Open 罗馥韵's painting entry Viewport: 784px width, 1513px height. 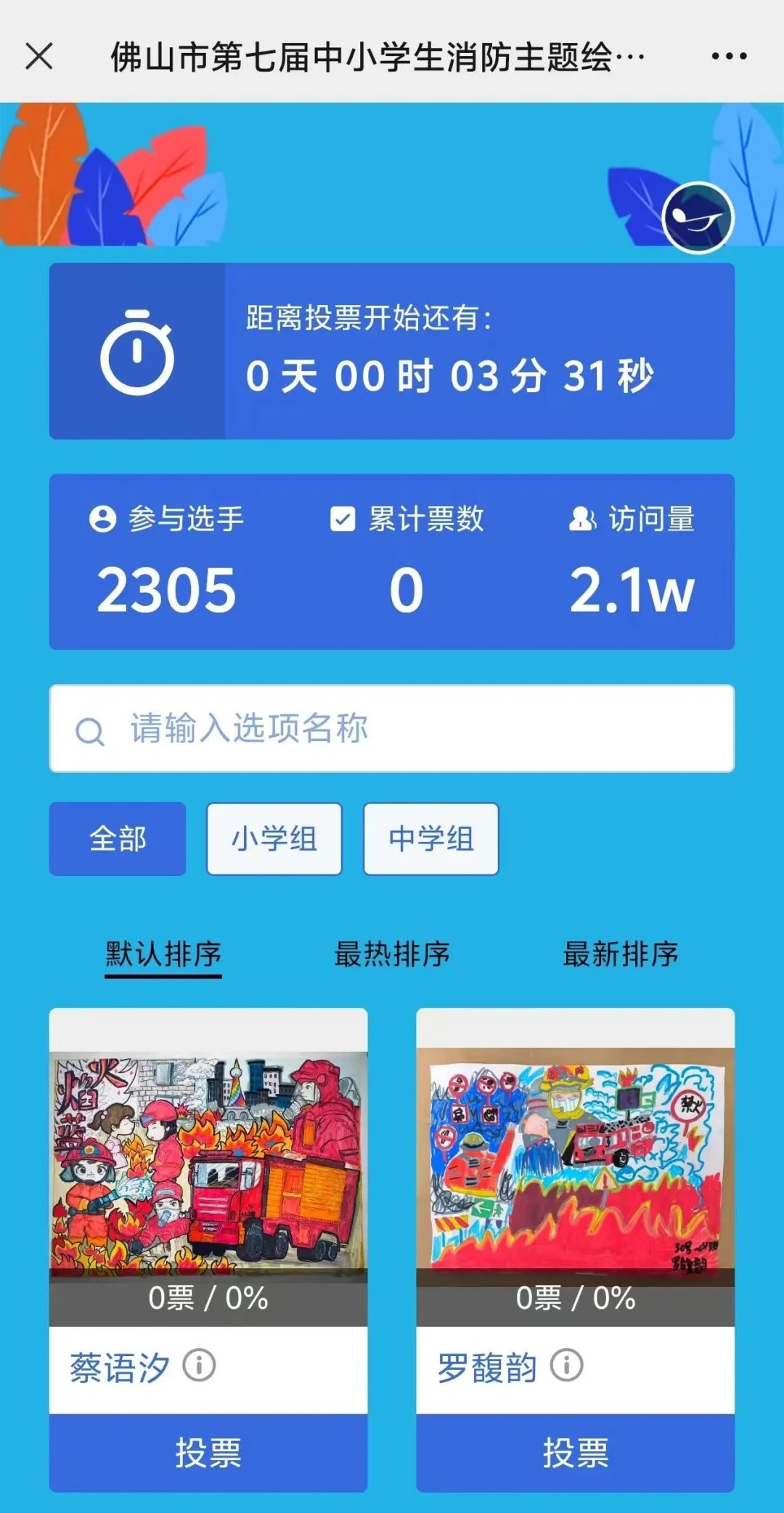pyautogui.click(x=576, y=1167)
